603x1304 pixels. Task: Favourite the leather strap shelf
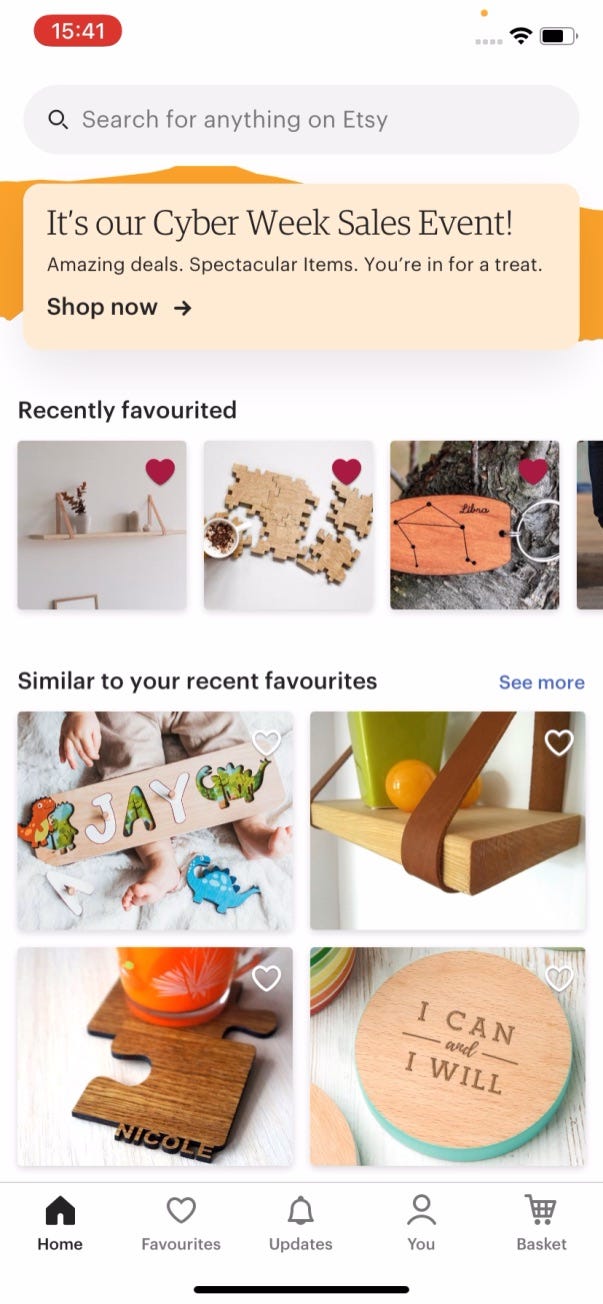click(x=558, y=742)
